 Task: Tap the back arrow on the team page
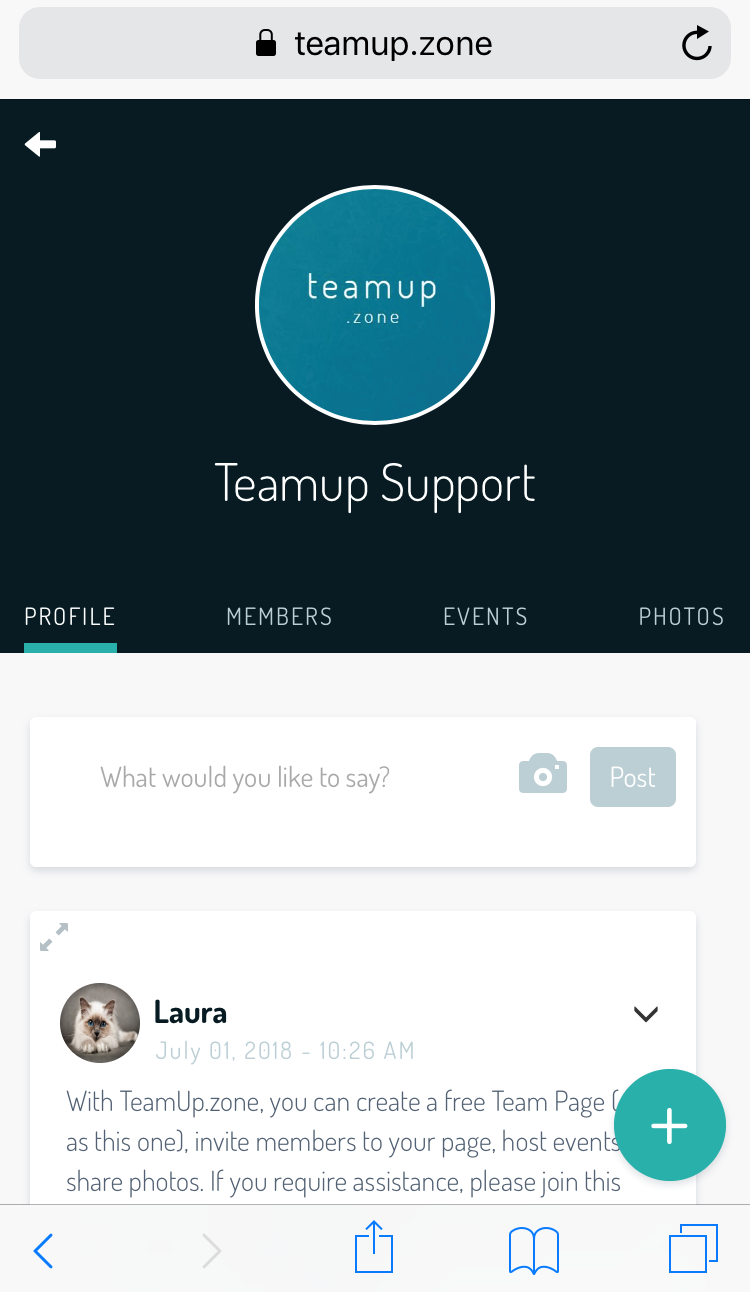click(40, 144)
